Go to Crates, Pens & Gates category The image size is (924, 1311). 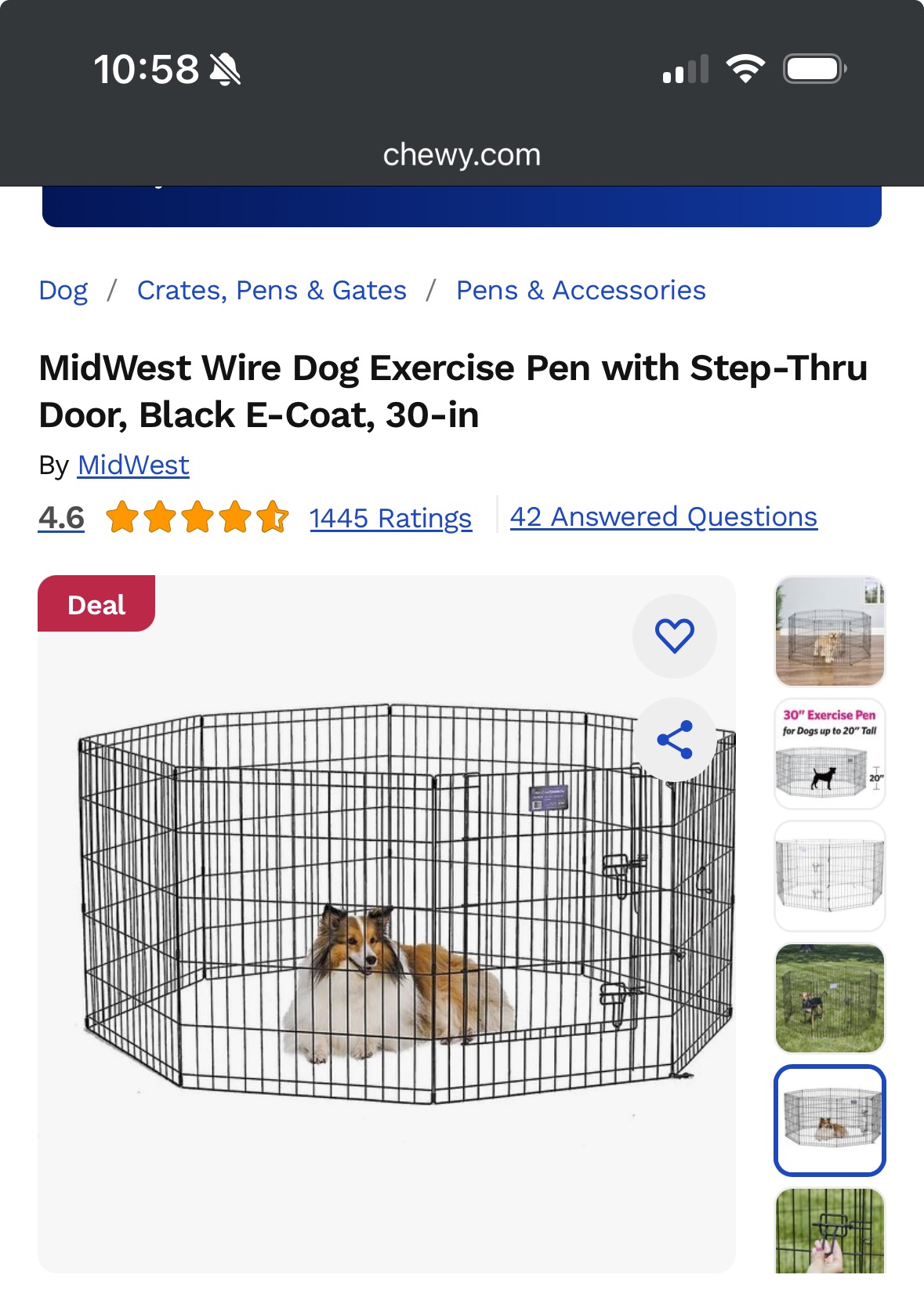click(271, 291)
